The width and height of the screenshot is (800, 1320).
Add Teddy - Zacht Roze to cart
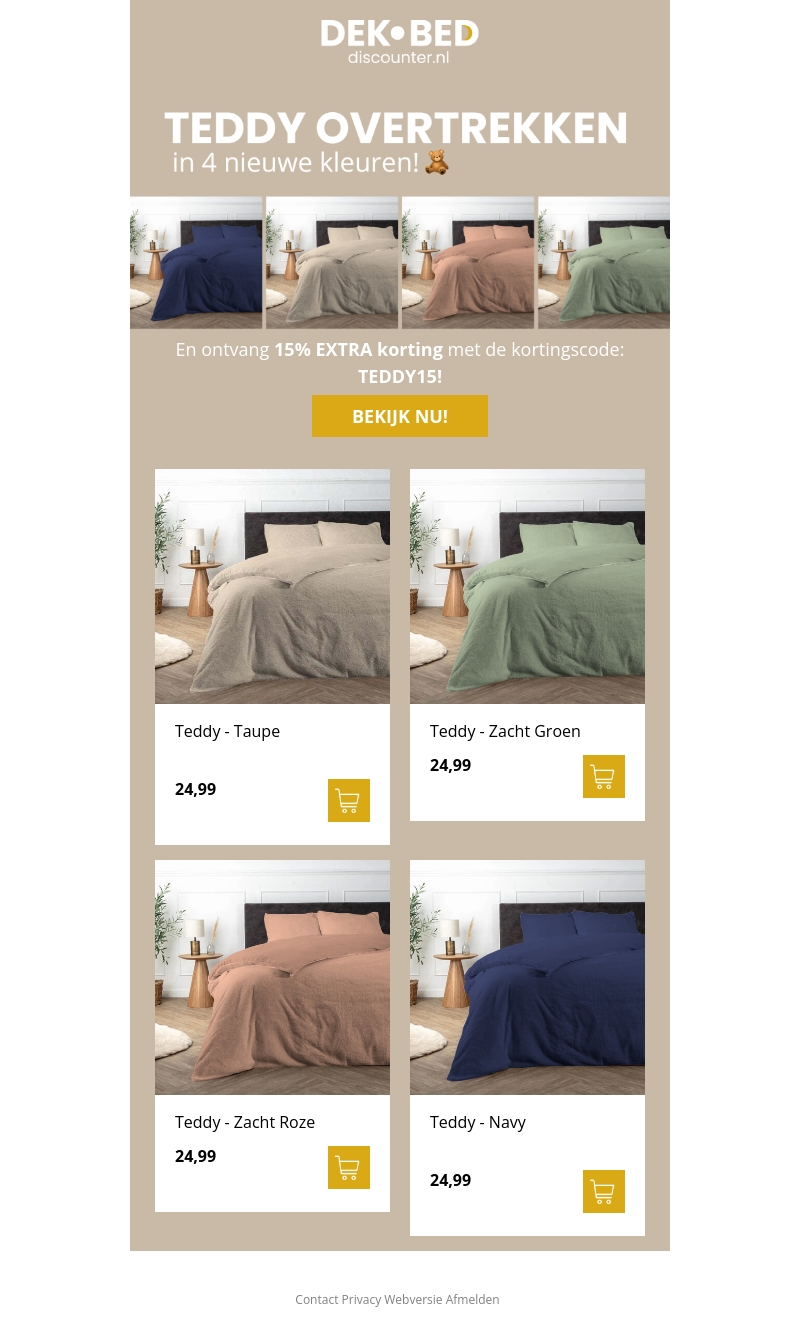coord(348,1167)
